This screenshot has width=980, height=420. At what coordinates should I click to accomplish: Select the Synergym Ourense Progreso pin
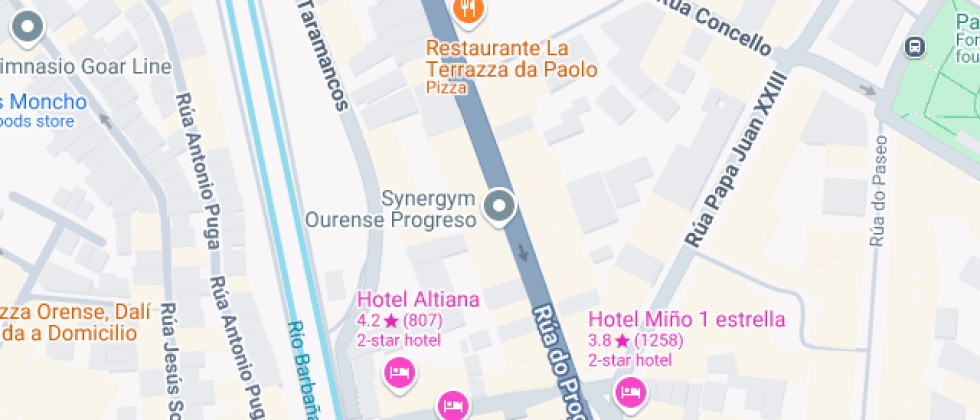coord(498,207)
